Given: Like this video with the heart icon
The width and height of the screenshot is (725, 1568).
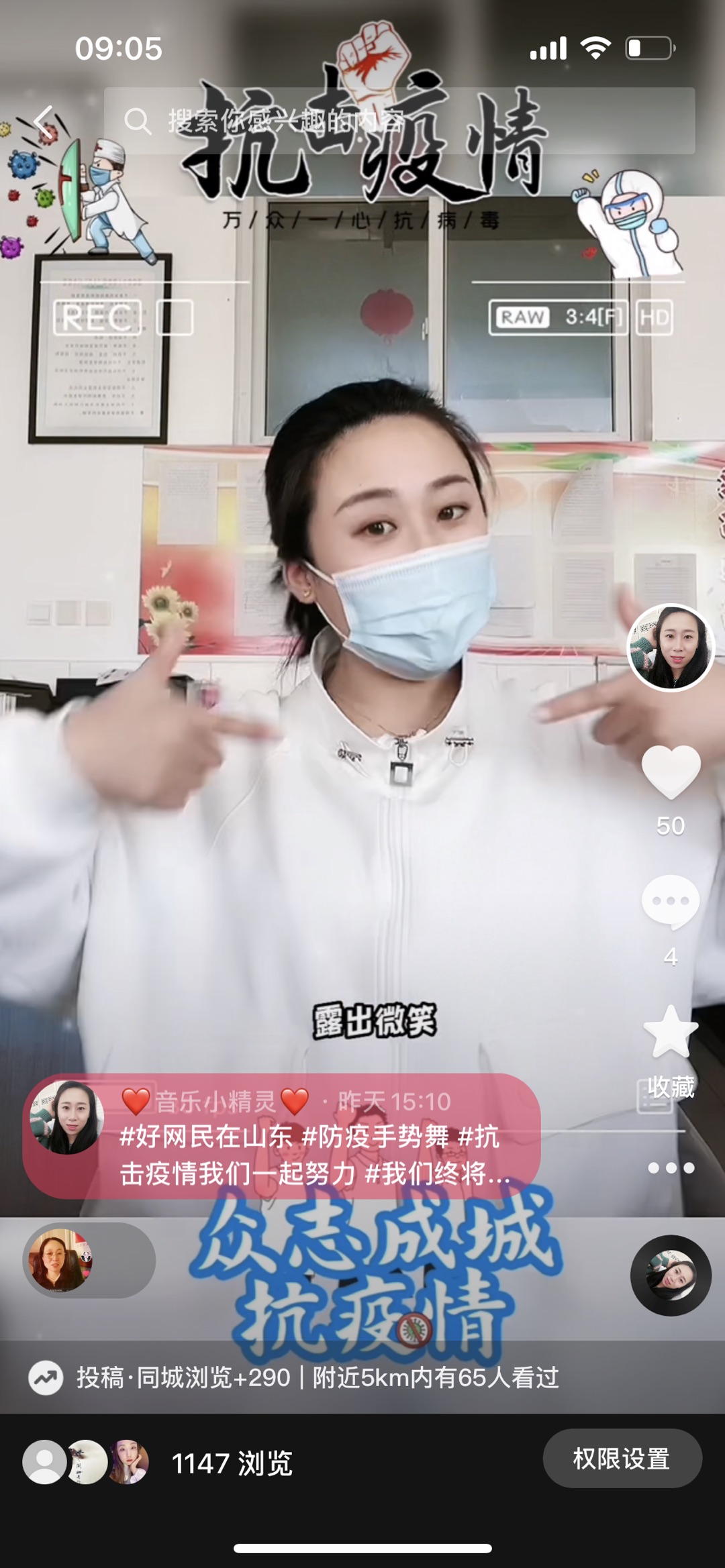Looking at the screenshot, I should (671, 771).
